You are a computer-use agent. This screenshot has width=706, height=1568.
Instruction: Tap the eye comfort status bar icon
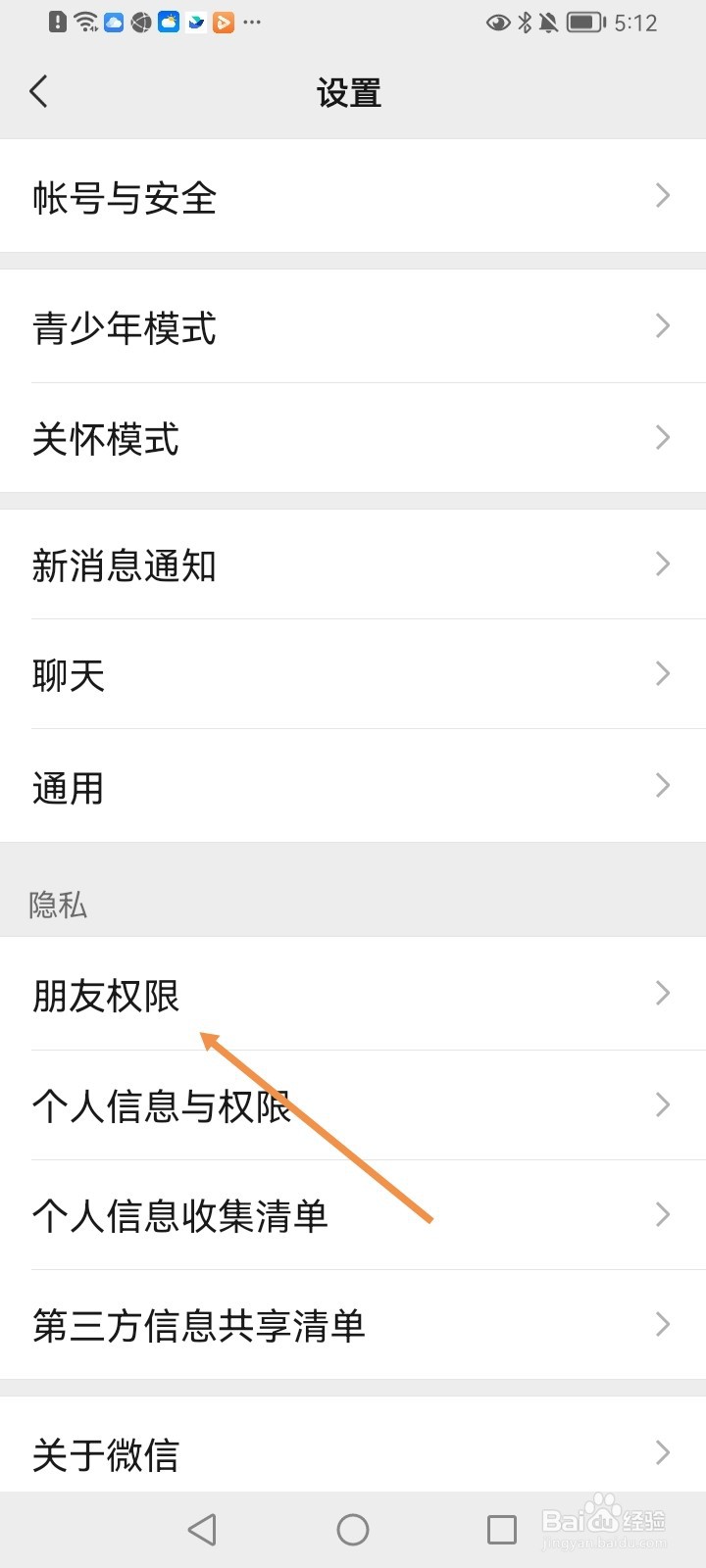(x=499, y=22)
